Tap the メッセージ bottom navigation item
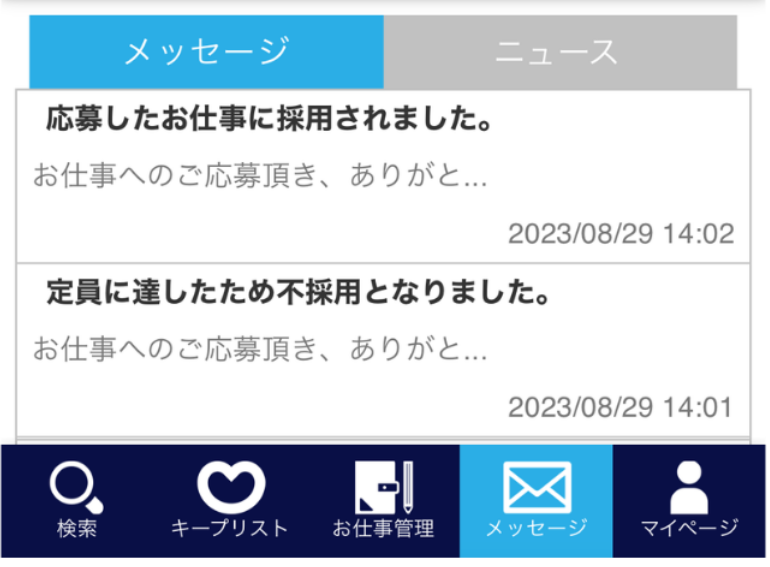Screen dimensions: 770x567 (x=536, y=500)
